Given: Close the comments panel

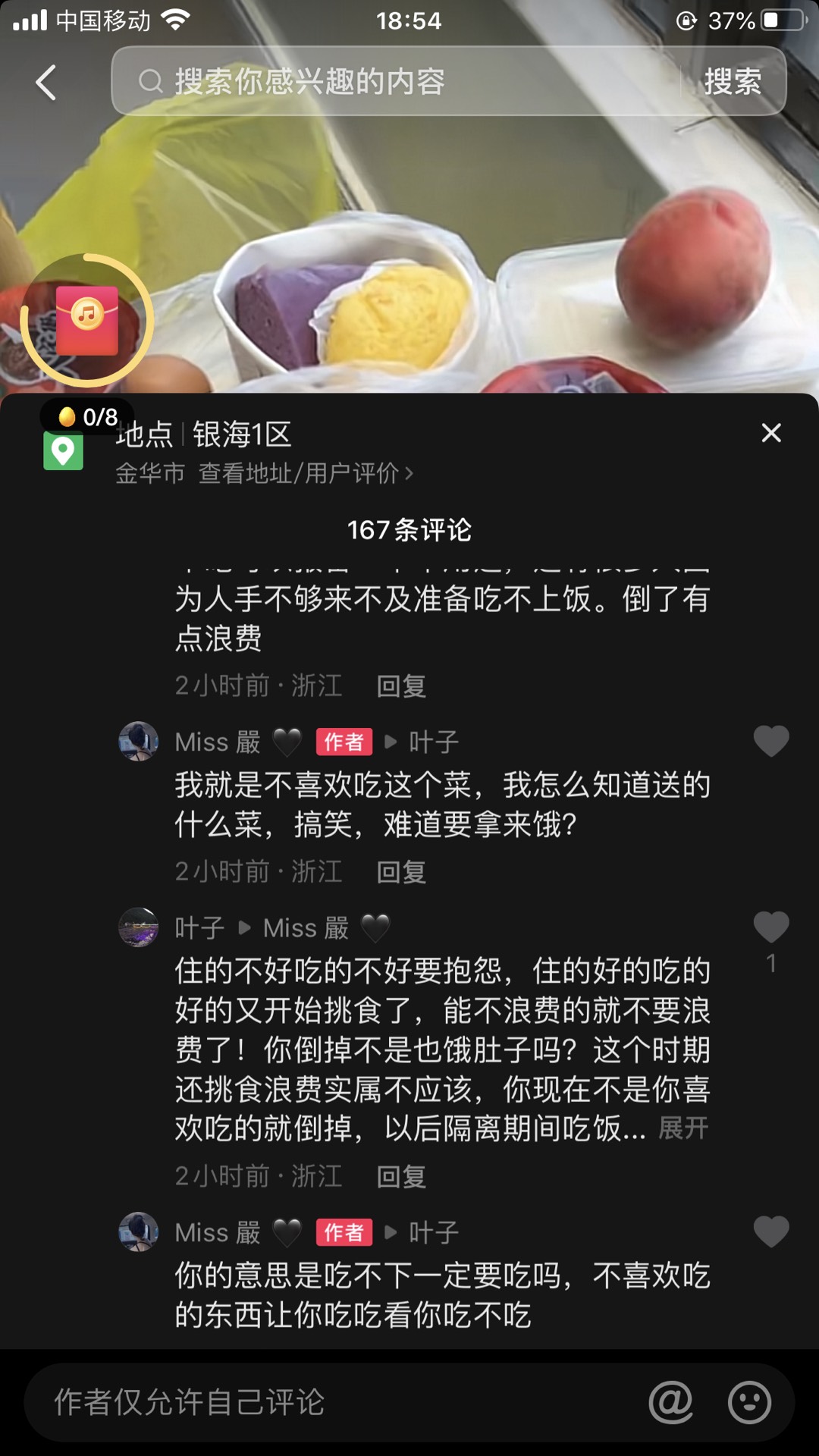Looking at the screenshot, I should pos(770,433).
